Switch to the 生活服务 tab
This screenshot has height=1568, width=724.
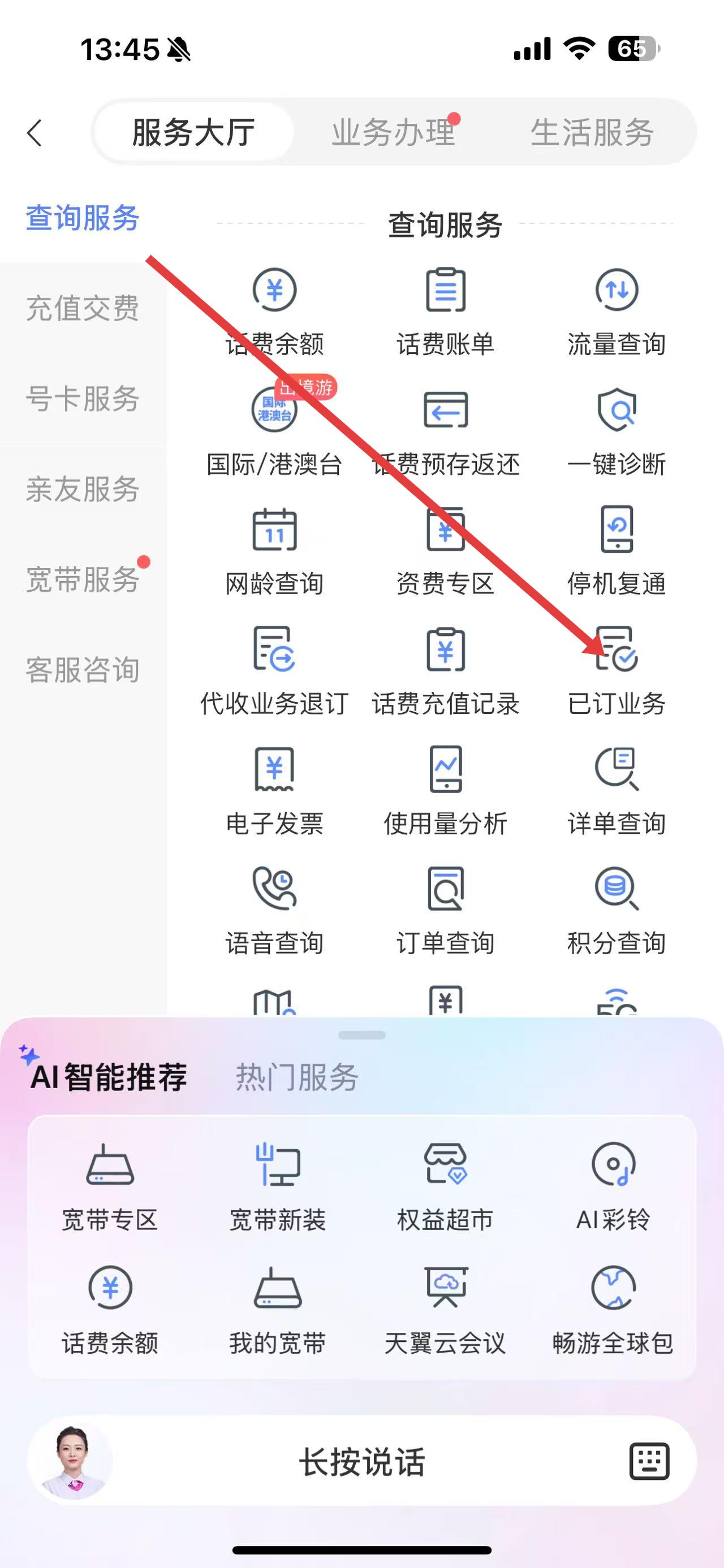592,132
